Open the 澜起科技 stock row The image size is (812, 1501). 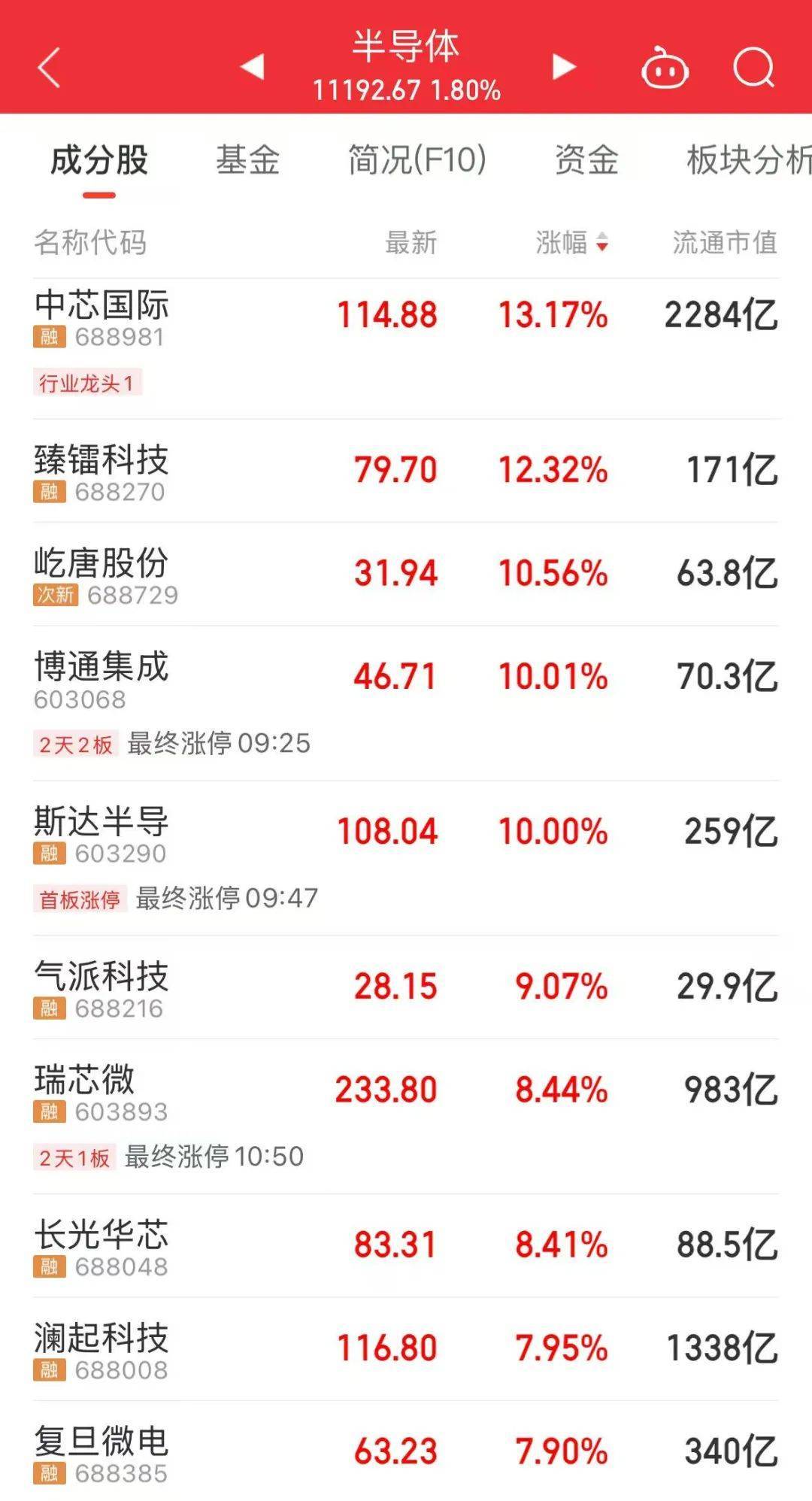point(406,1348)
